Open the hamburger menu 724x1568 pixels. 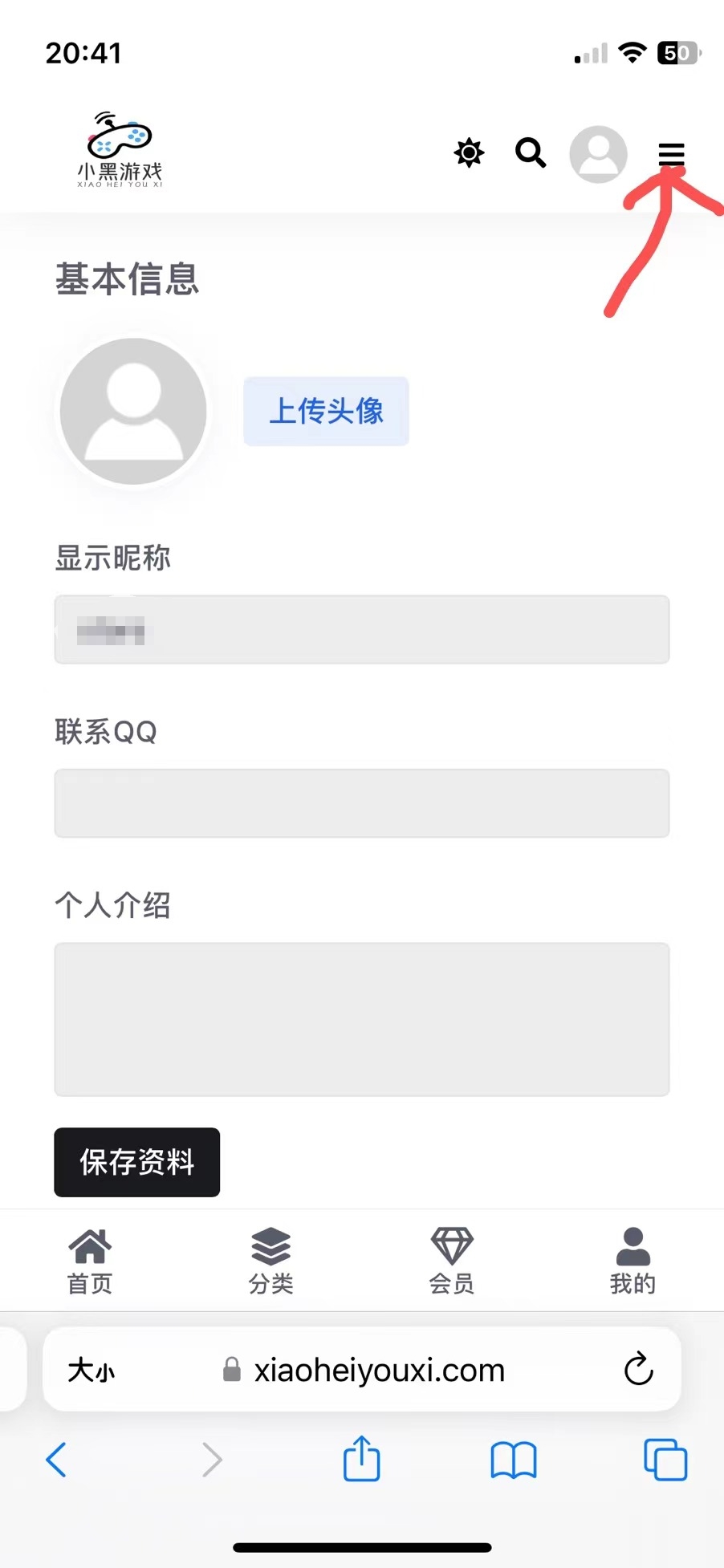coord(671,154)
